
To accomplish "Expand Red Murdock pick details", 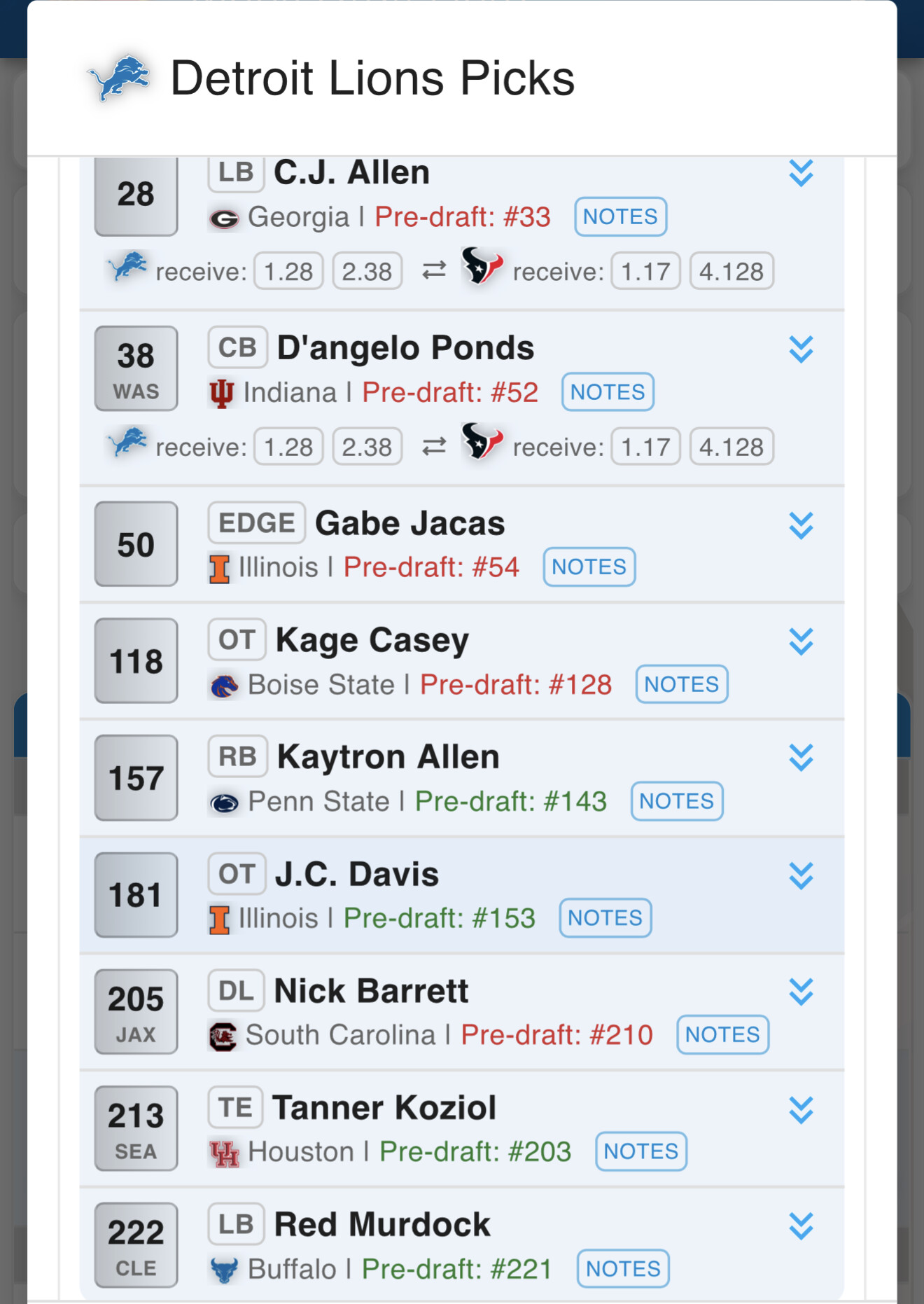I will (801, 1226).
